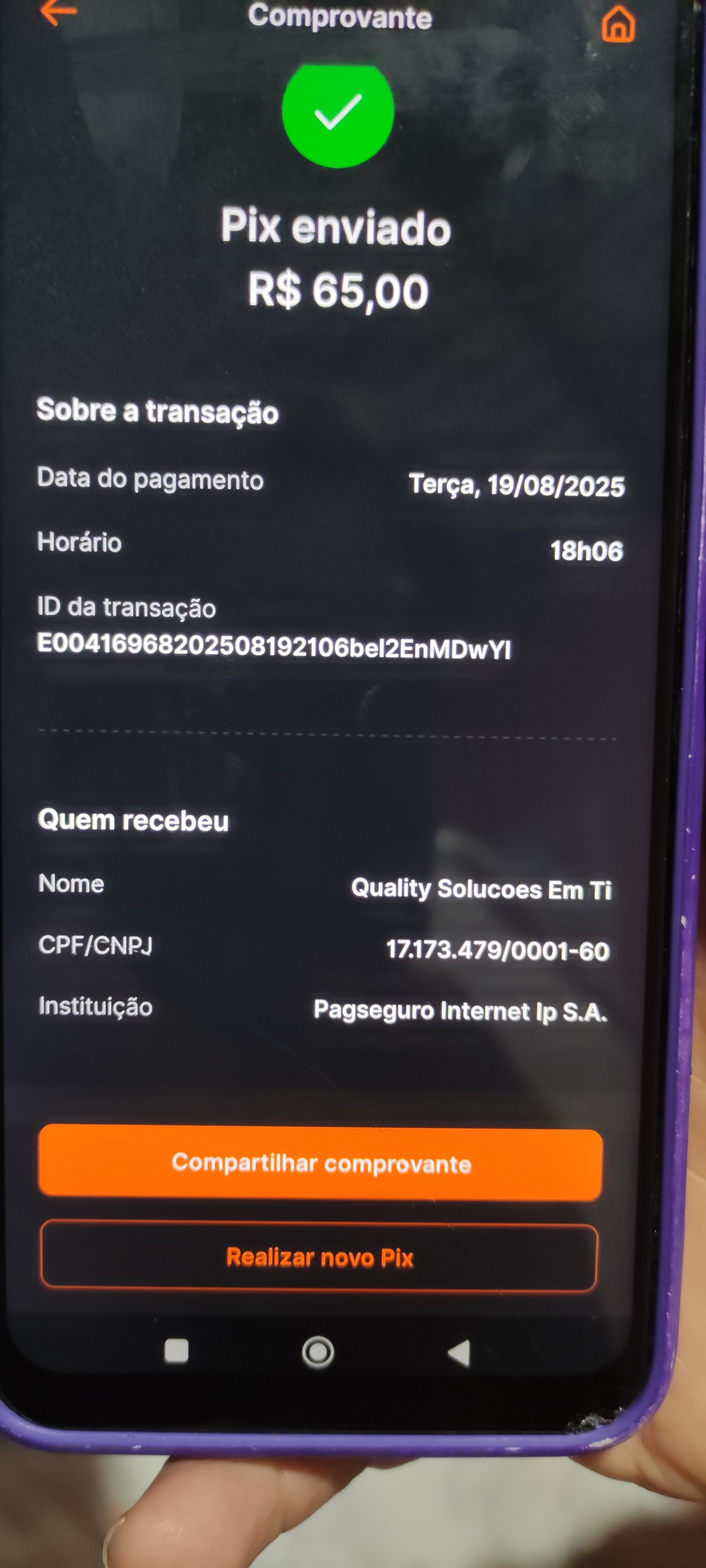Open recent apps from navigation bar
The height and width of the screenshot is (1568, 706).
[x=176, y=1351]
